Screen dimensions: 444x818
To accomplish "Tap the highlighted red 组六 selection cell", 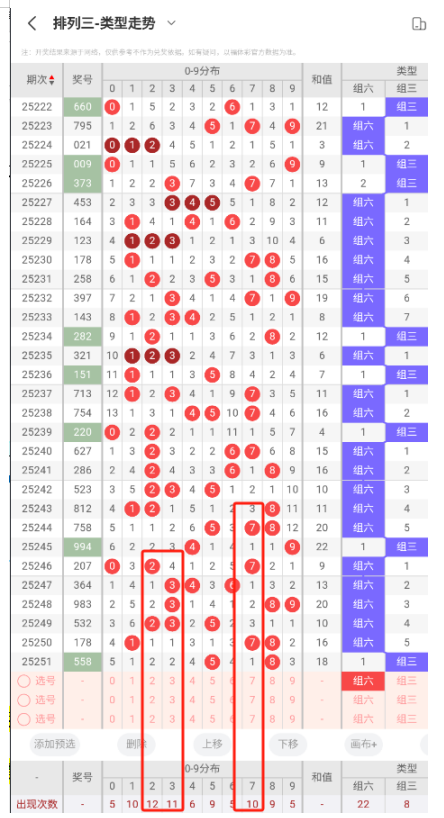I will point(363,681).
